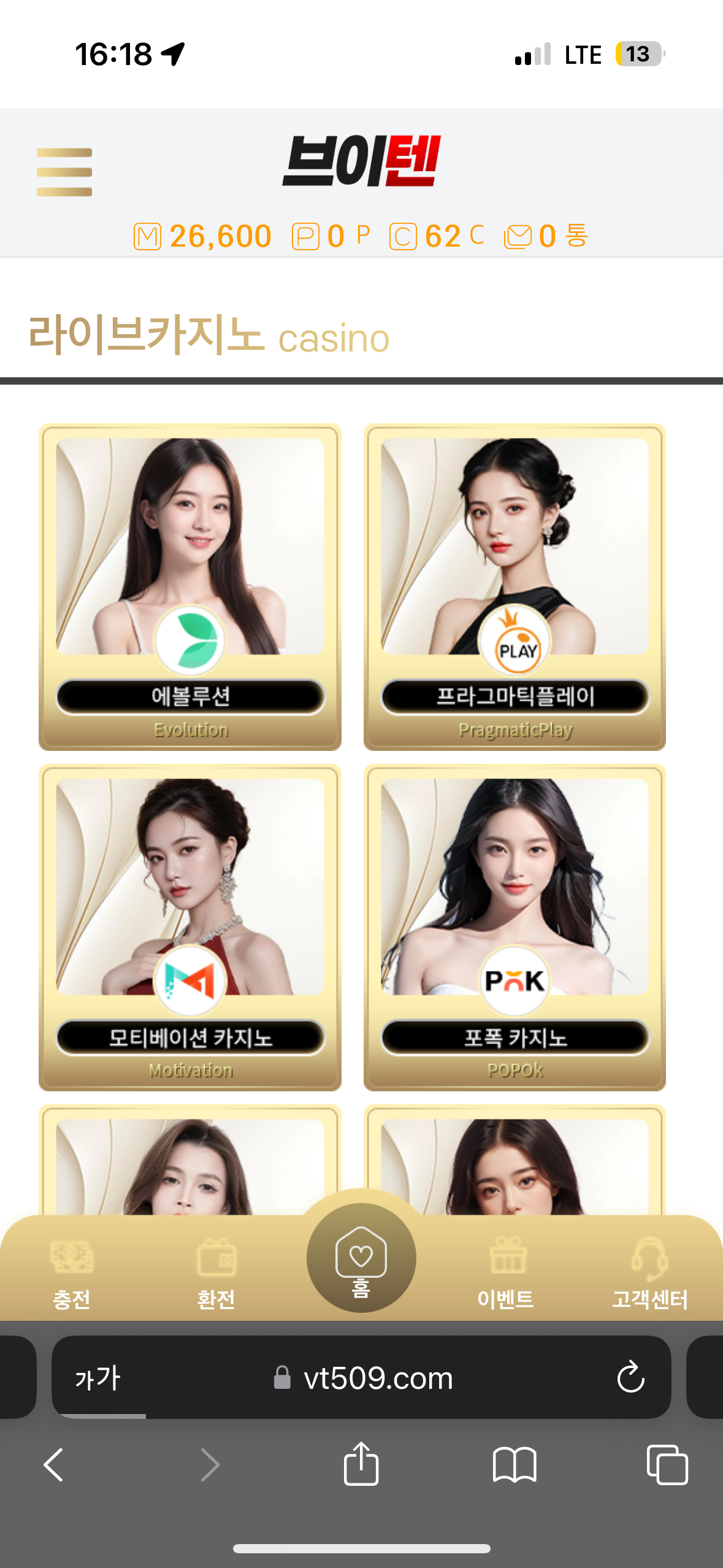Select the 모티베이션 카지노 Motivation card
The height and width of the screenshot is (1568, 723).
click(190, 927)
